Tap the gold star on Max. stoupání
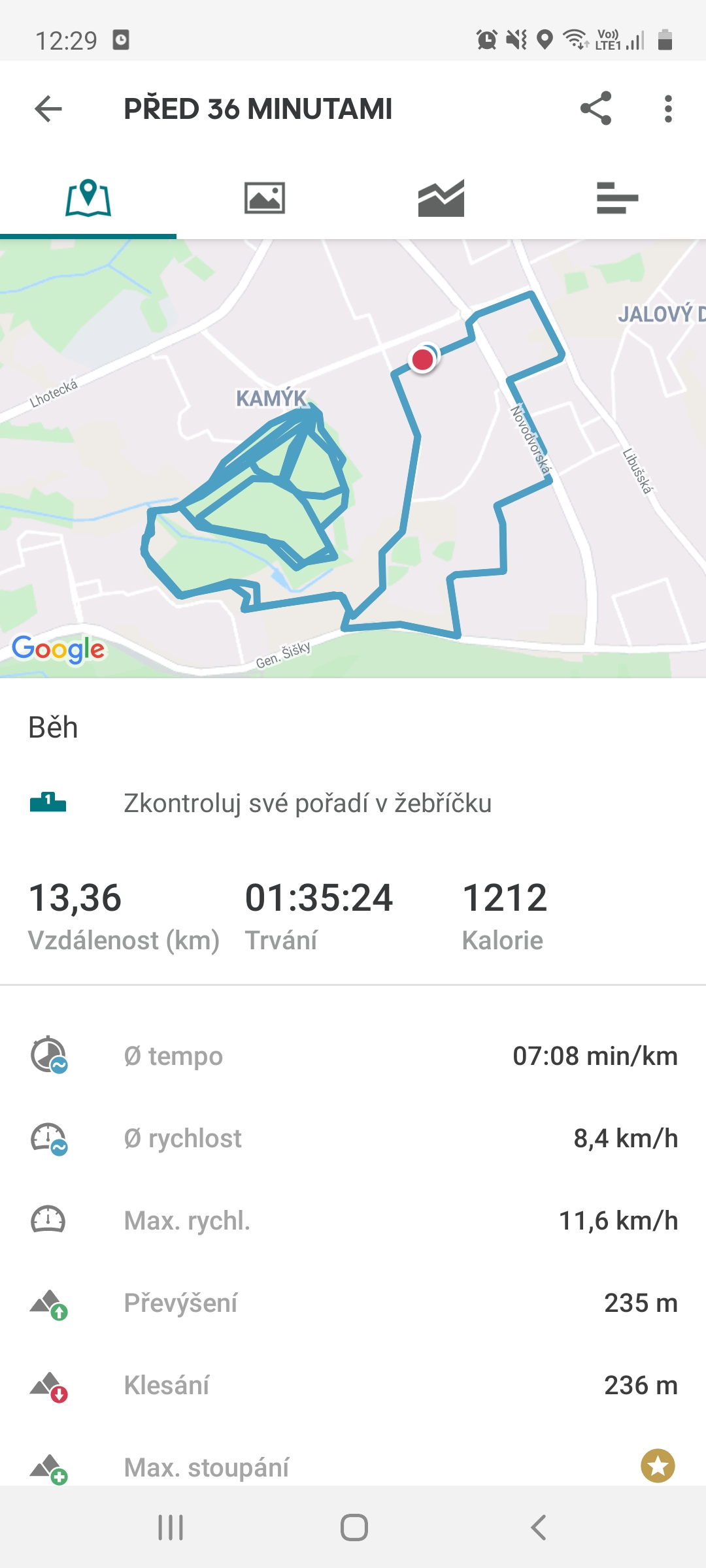 coord(658,1466)
